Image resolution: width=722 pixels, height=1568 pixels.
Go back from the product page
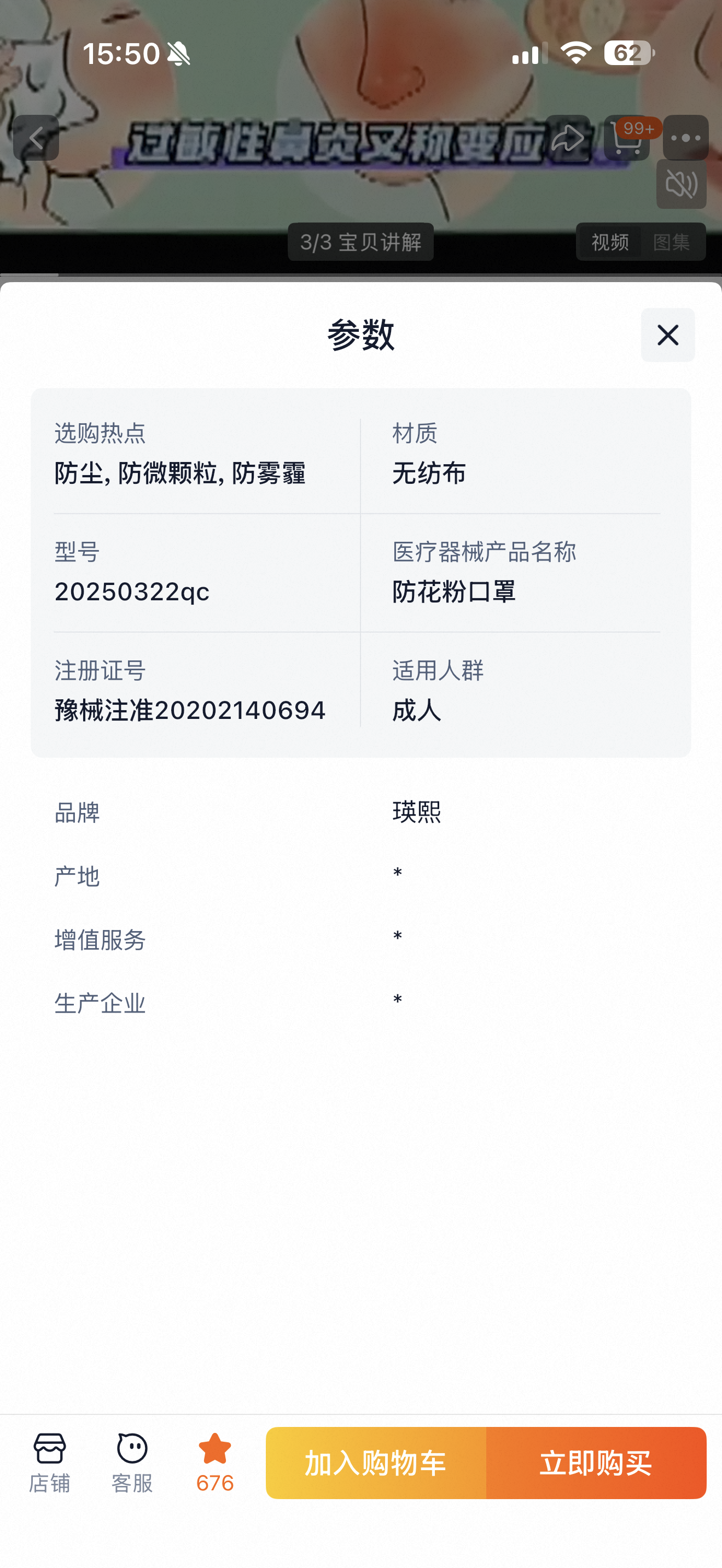tap(36, 138)
